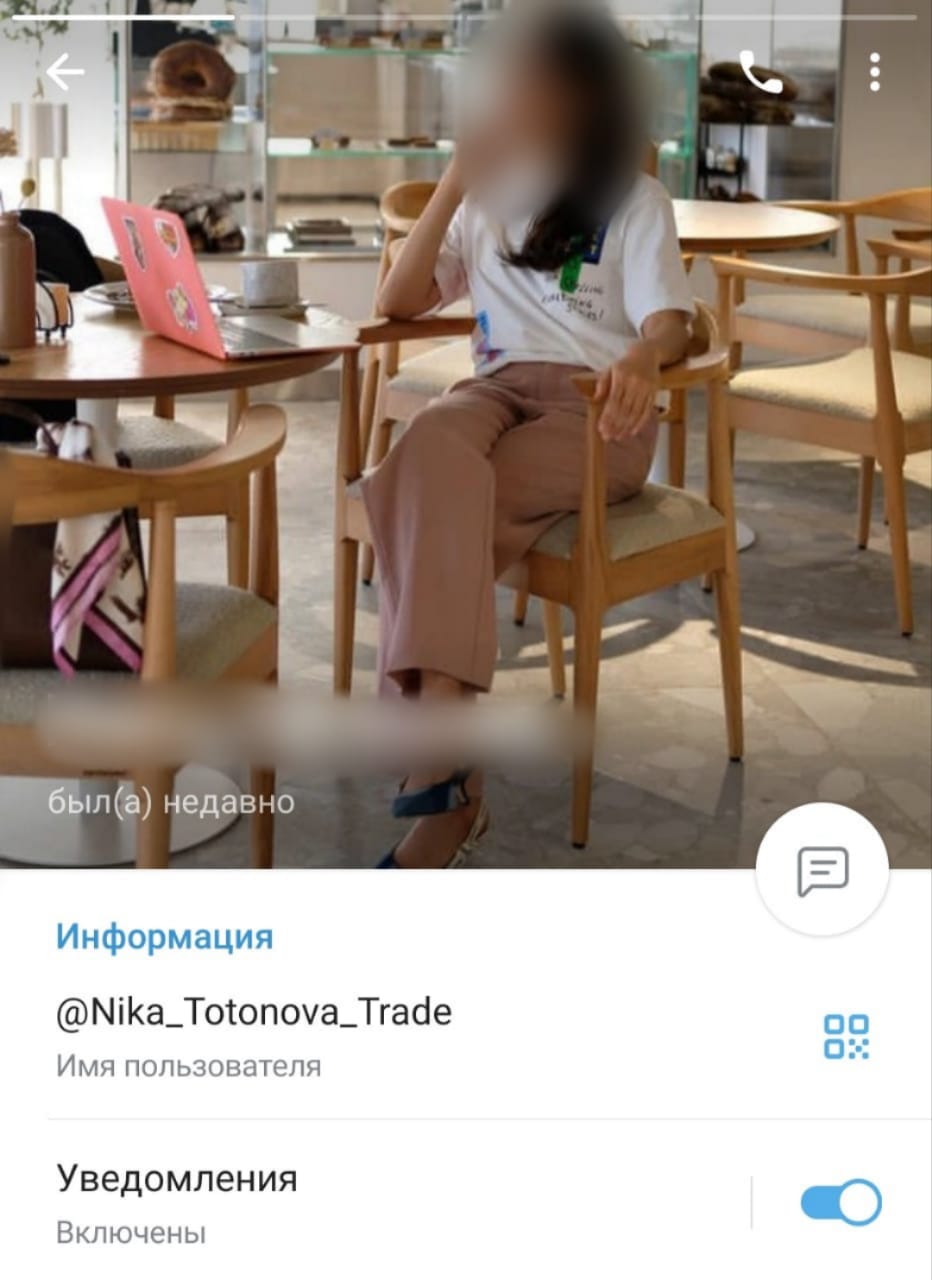Screen dimensions: 932x1280
Task: Go back using the arrow icon
Action: point(65,72)
